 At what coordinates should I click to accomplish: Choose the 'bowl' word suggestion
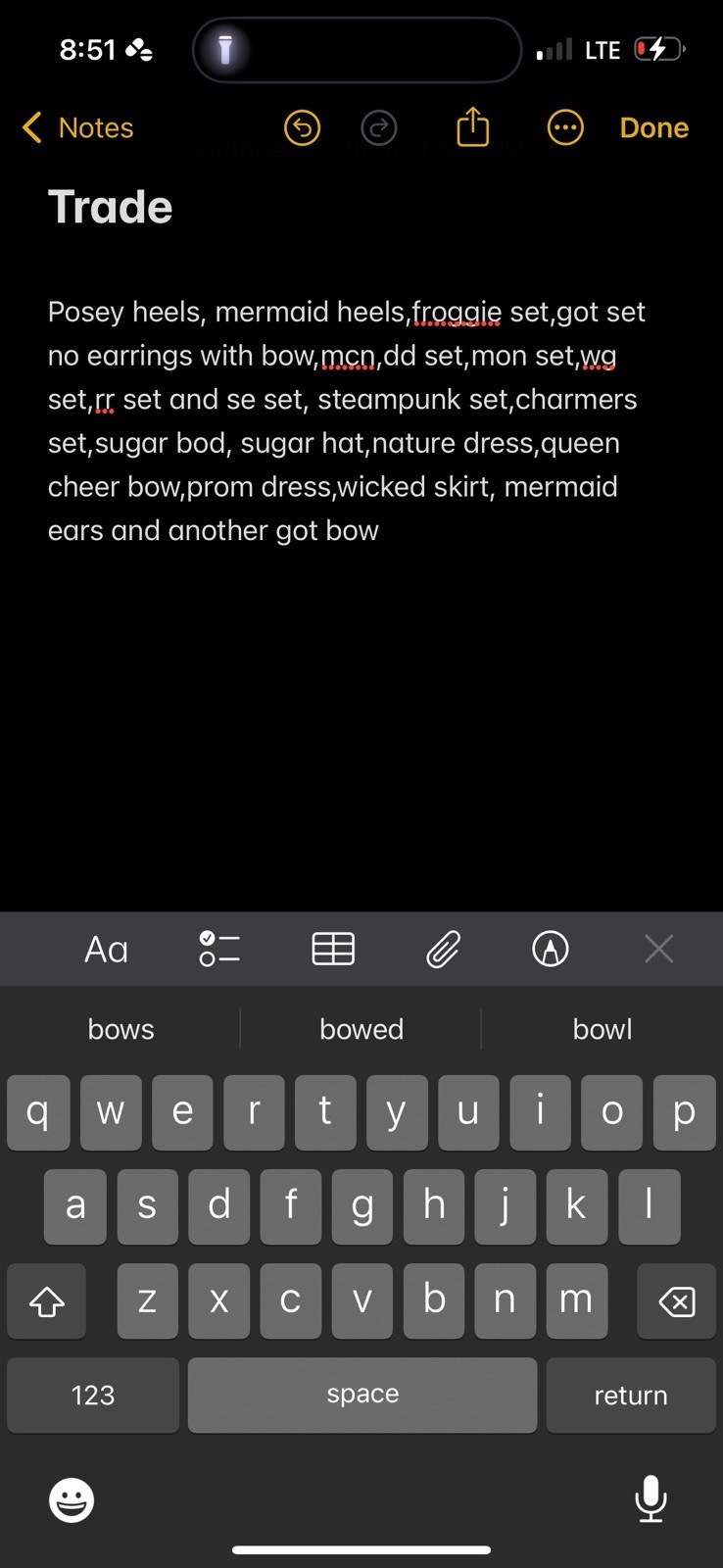click(x=602, y=1029)
